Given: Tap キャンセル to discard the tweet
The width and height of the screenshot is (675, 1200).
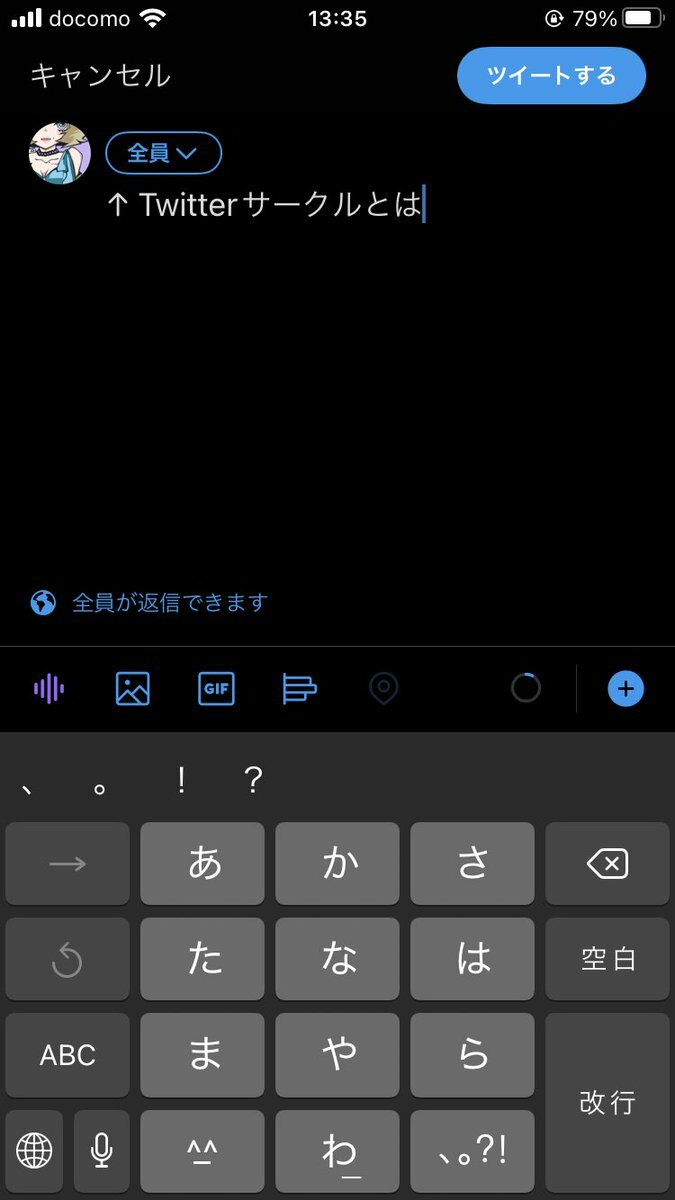Looking at the screenshot, I should 100,76.
